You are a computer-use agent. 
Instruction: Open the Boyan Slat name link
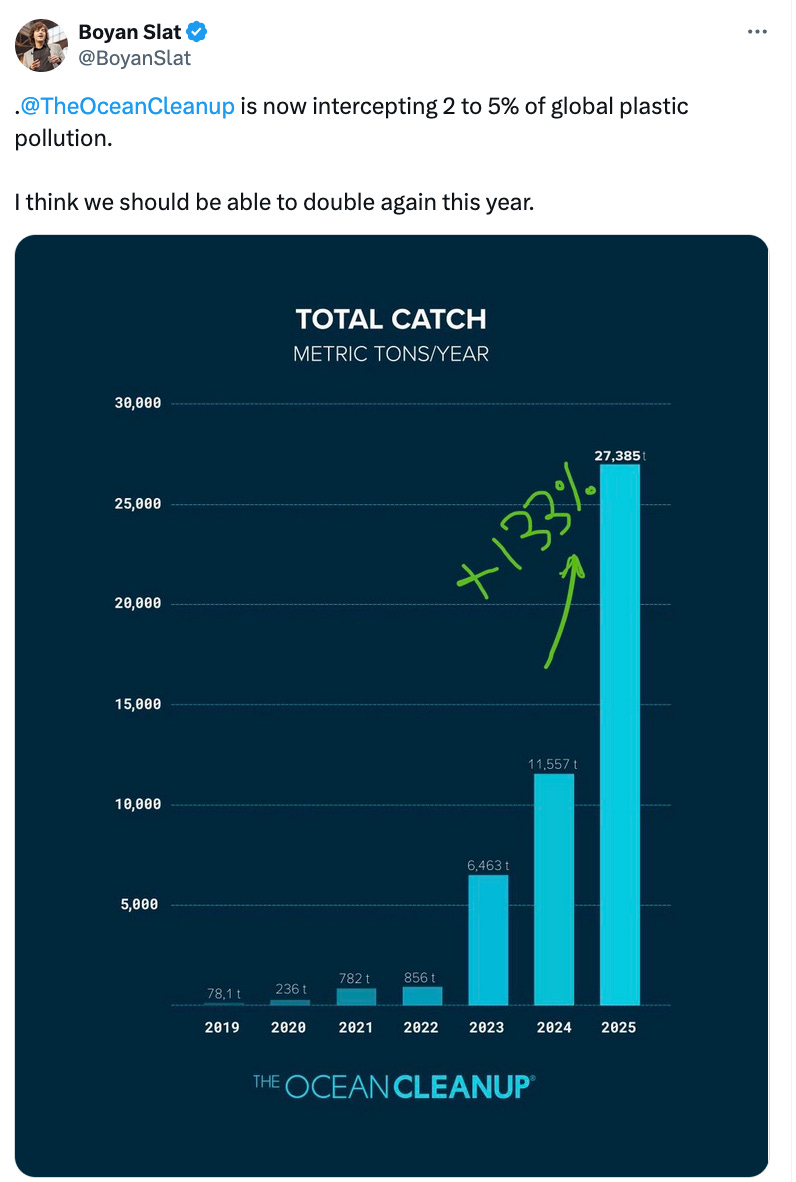click(x=130, y=32)
